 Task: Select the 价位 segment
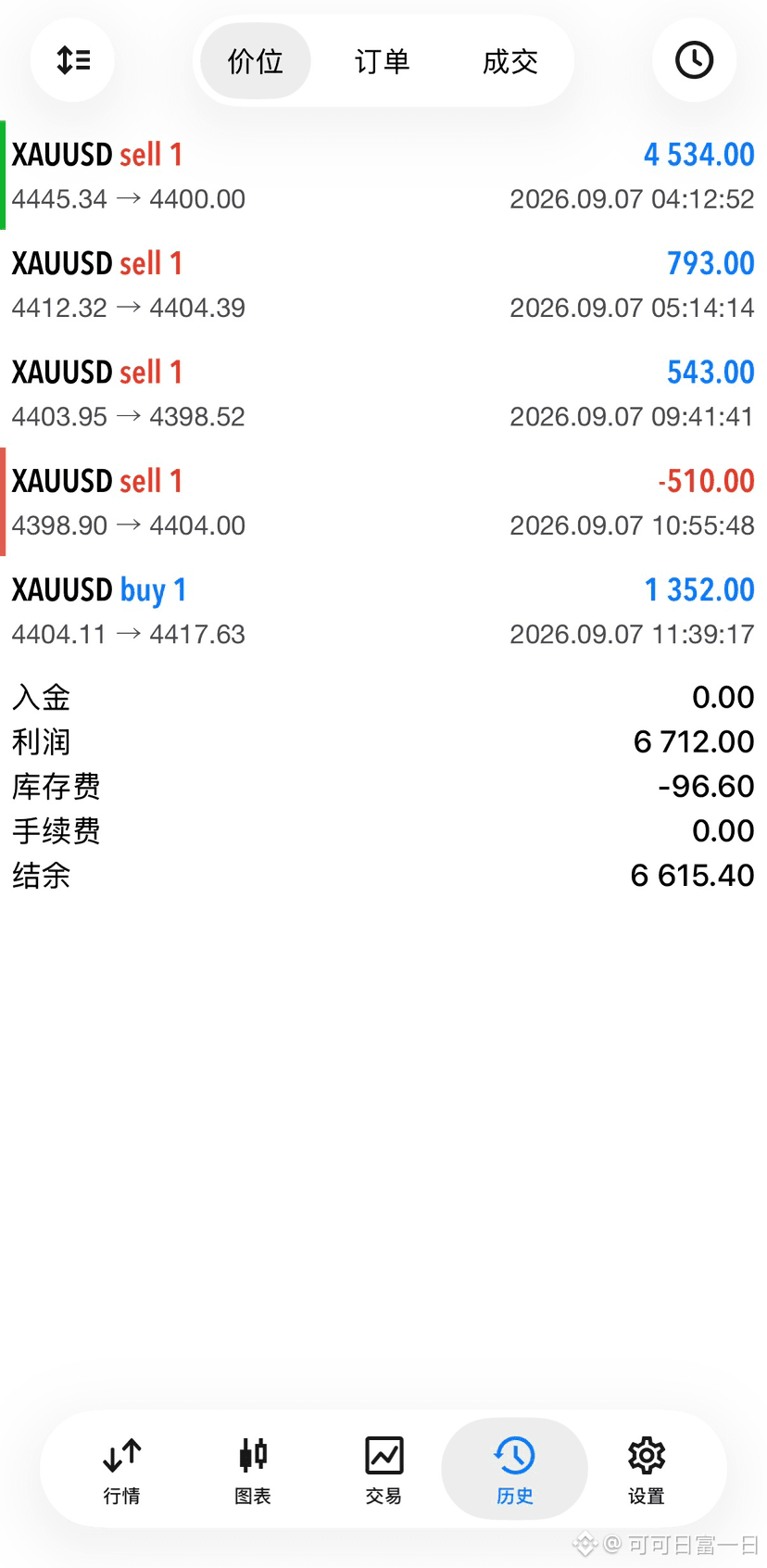256,61
